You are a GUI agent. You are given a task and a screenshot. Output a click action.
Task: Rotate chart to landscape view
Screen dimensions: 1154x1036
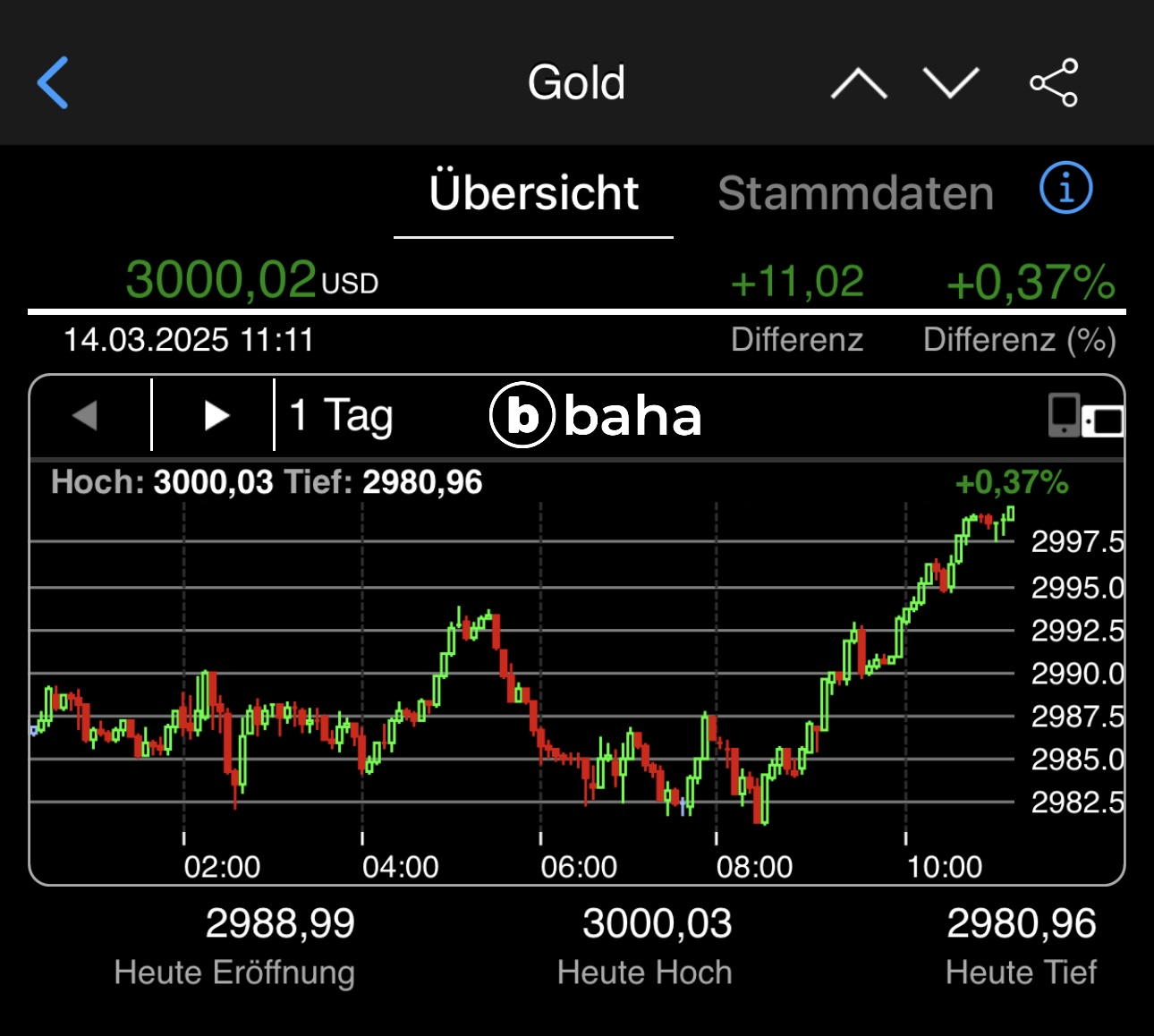(x=1085, y=416)
